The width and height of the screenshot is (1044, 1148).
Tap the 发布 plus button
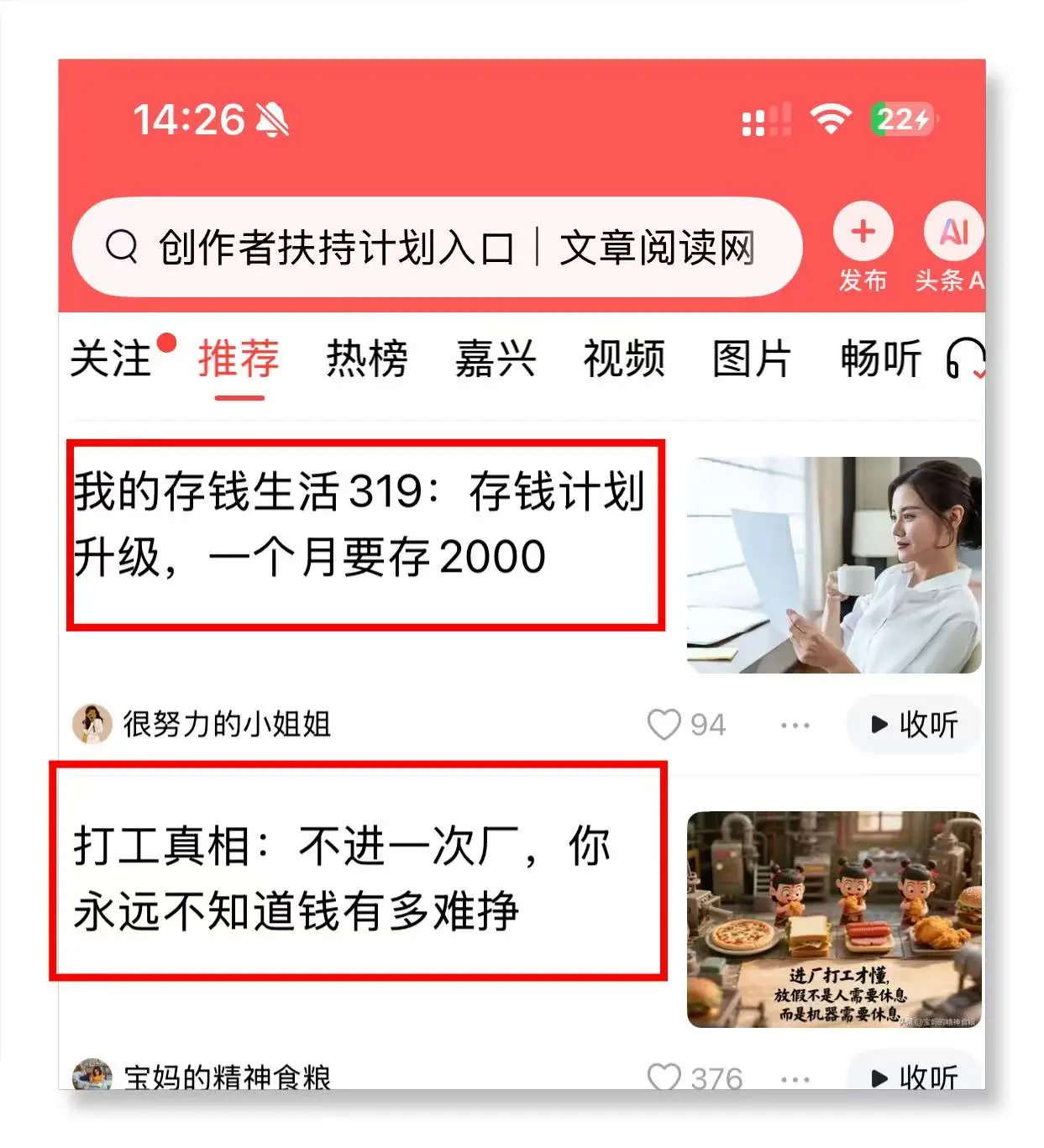tap(863, 233)
